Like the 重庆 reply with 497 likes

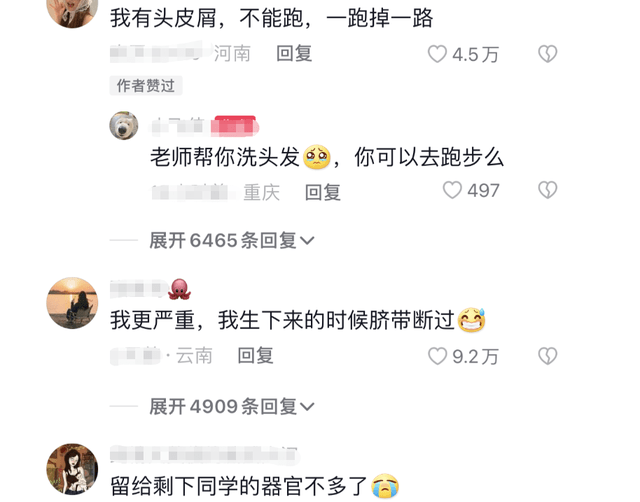point(452,190)
